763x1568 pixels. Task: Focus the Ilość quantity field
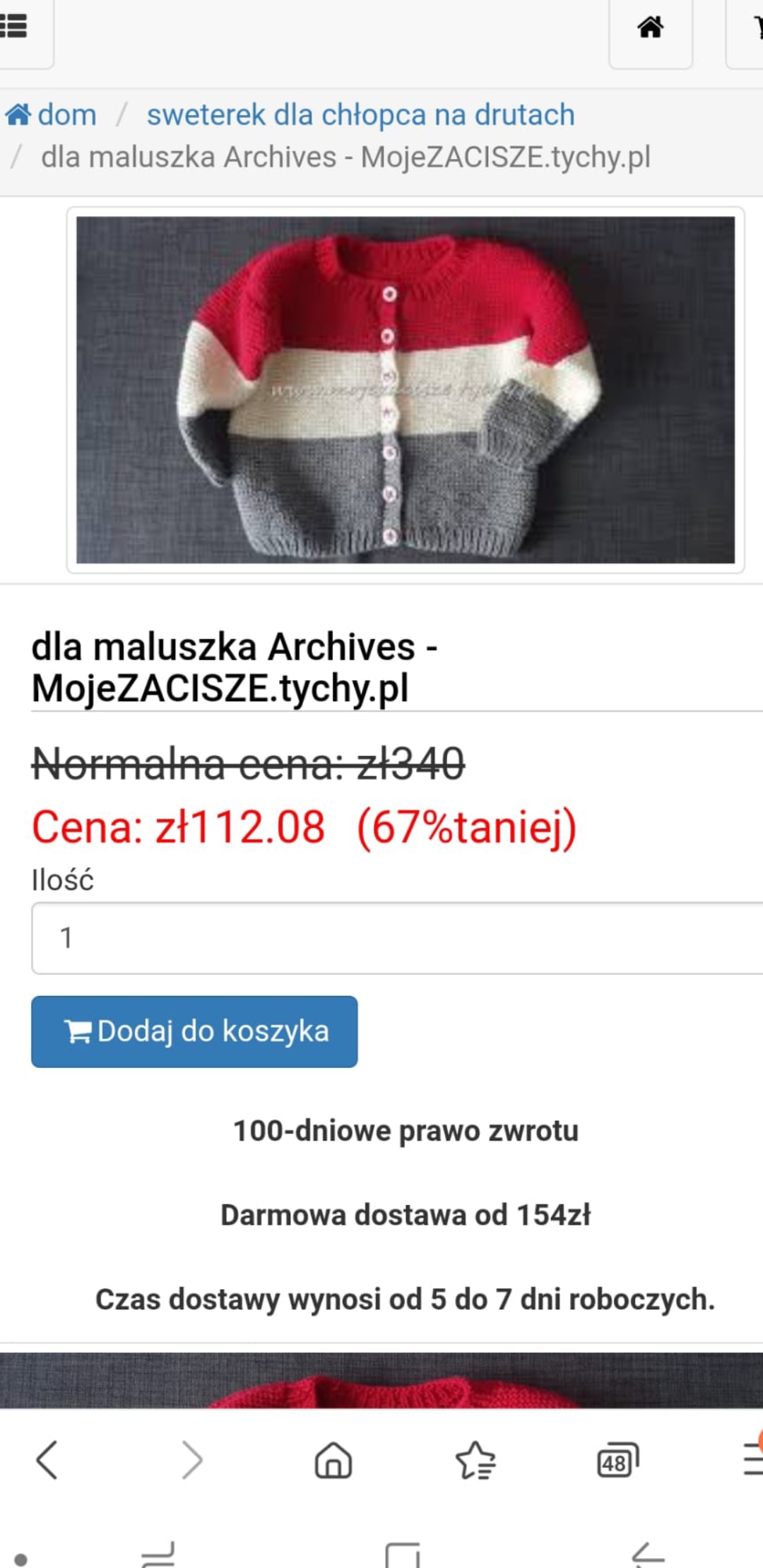click(397, 938)
